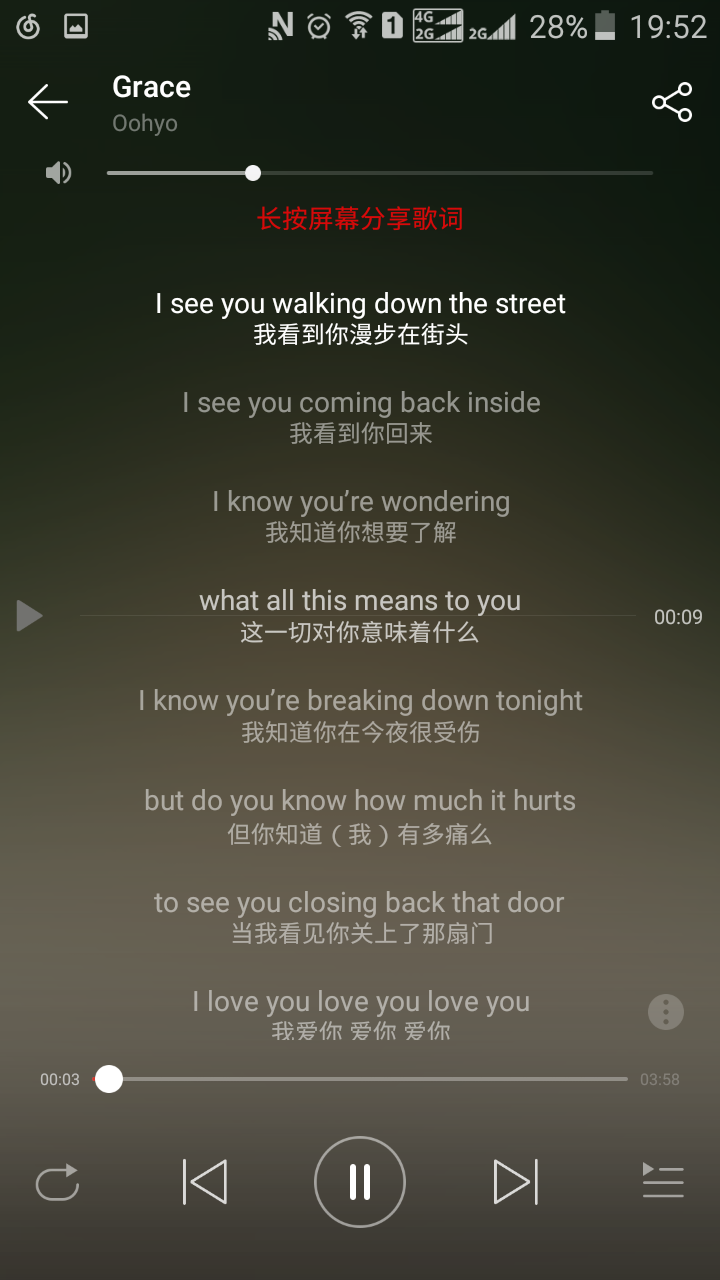Skip to the next track

tap(515, 1182)
